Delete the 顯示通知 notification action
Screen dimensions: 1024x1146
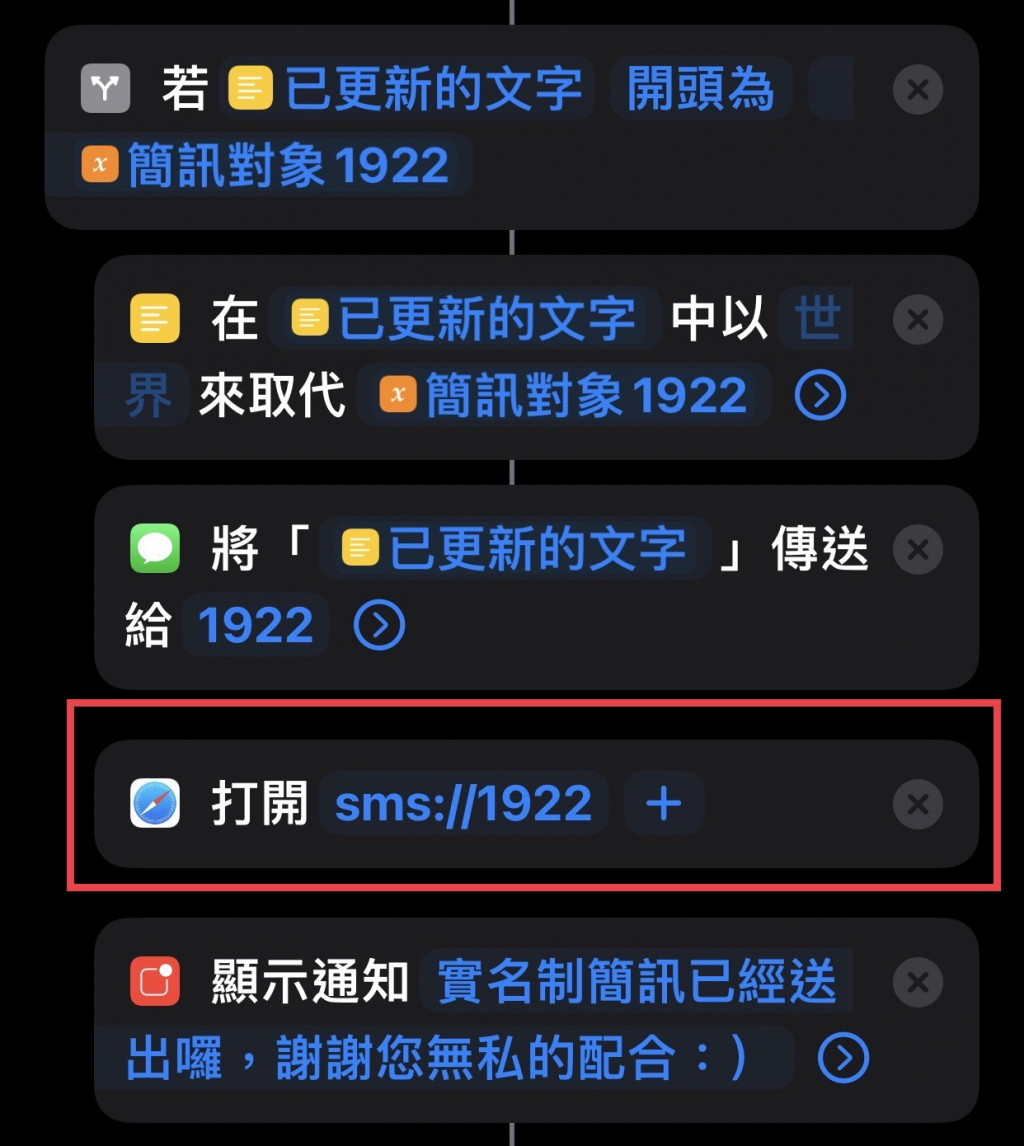[x=917, y=984]
